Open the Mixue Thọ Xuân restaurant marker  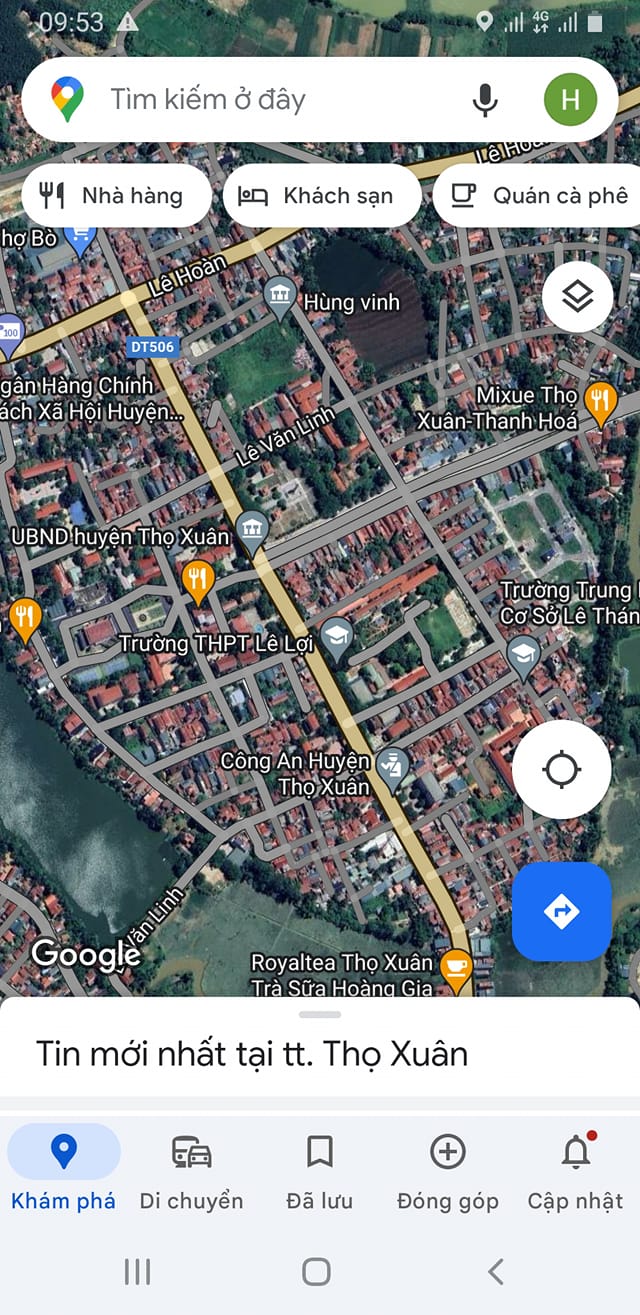pyautogui.click(x=600, y=400)
